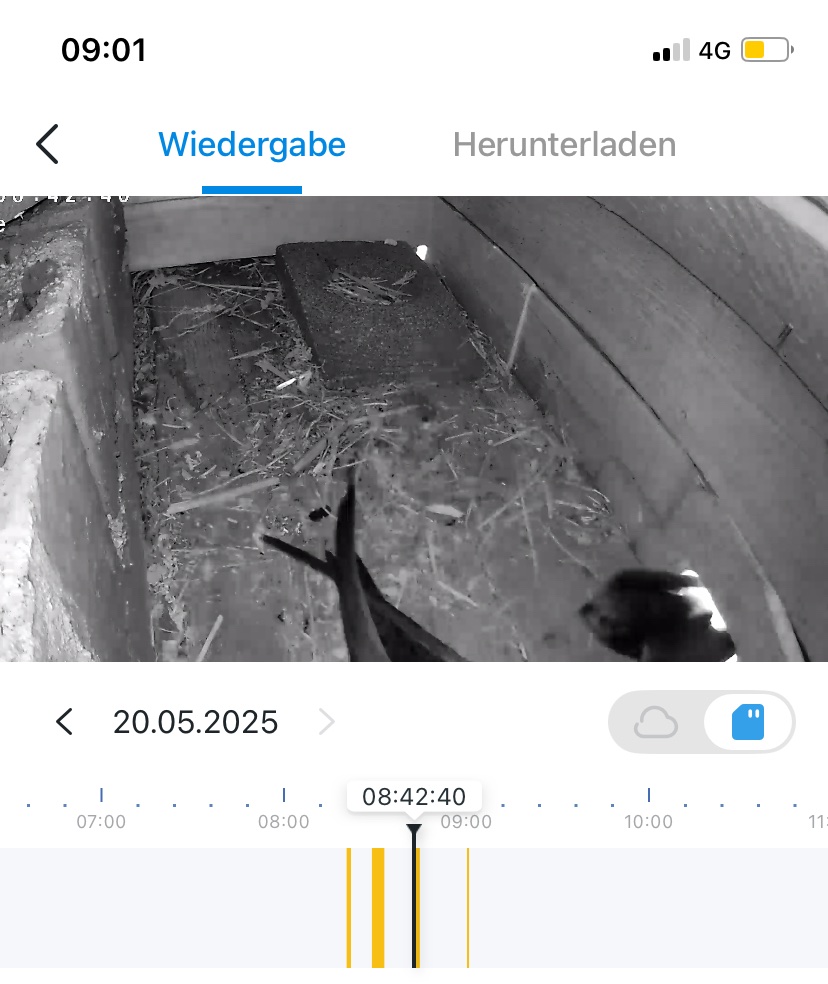The width and height of the screenshot is (828, 984).
Task: Jump to the thick yellow recording segment
Action: click(x=378, y=908)
